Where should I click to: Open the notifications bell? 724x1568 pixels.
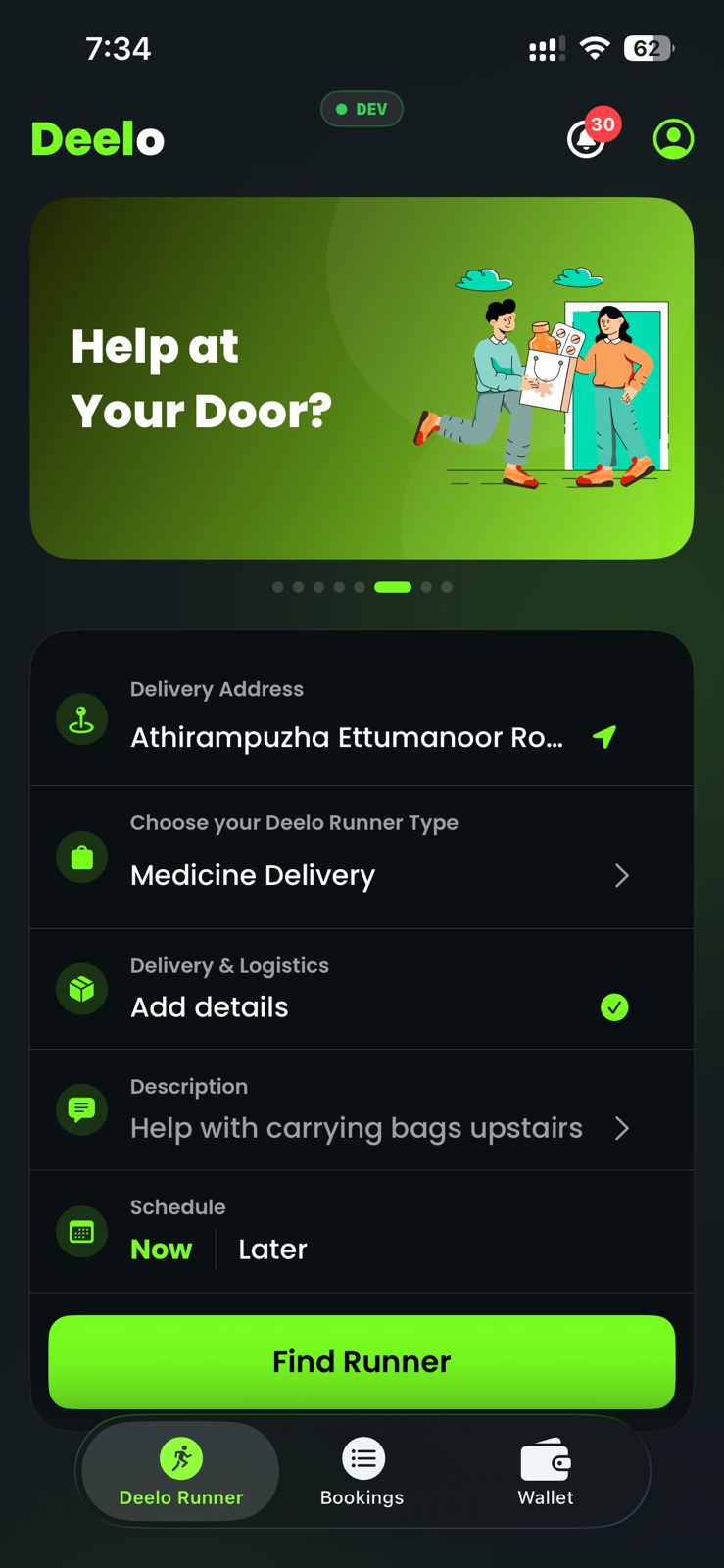click(587, 139)
